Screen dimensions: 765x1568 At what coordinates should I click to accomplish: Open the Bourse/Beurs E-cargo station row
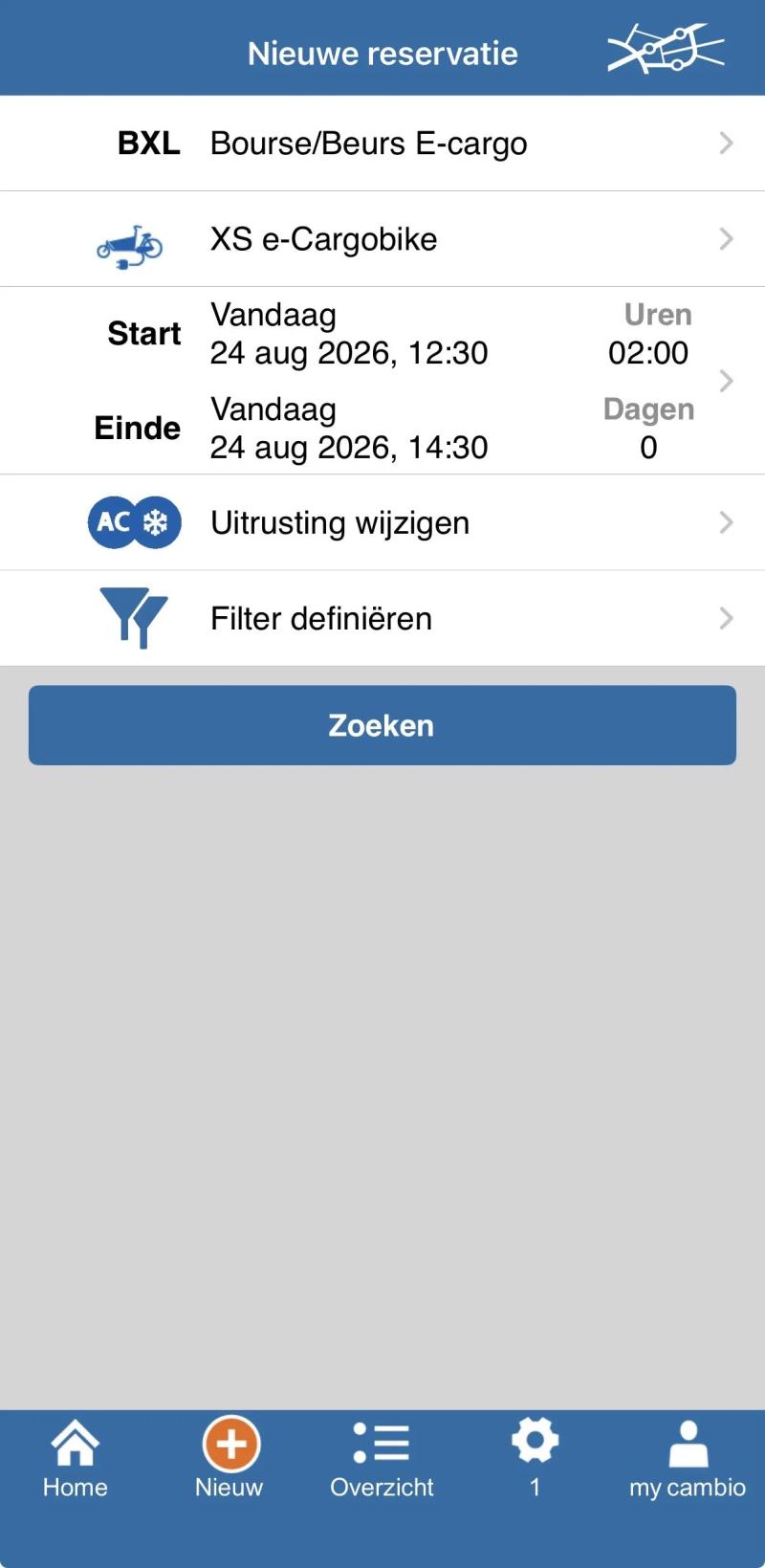[382, 144]
